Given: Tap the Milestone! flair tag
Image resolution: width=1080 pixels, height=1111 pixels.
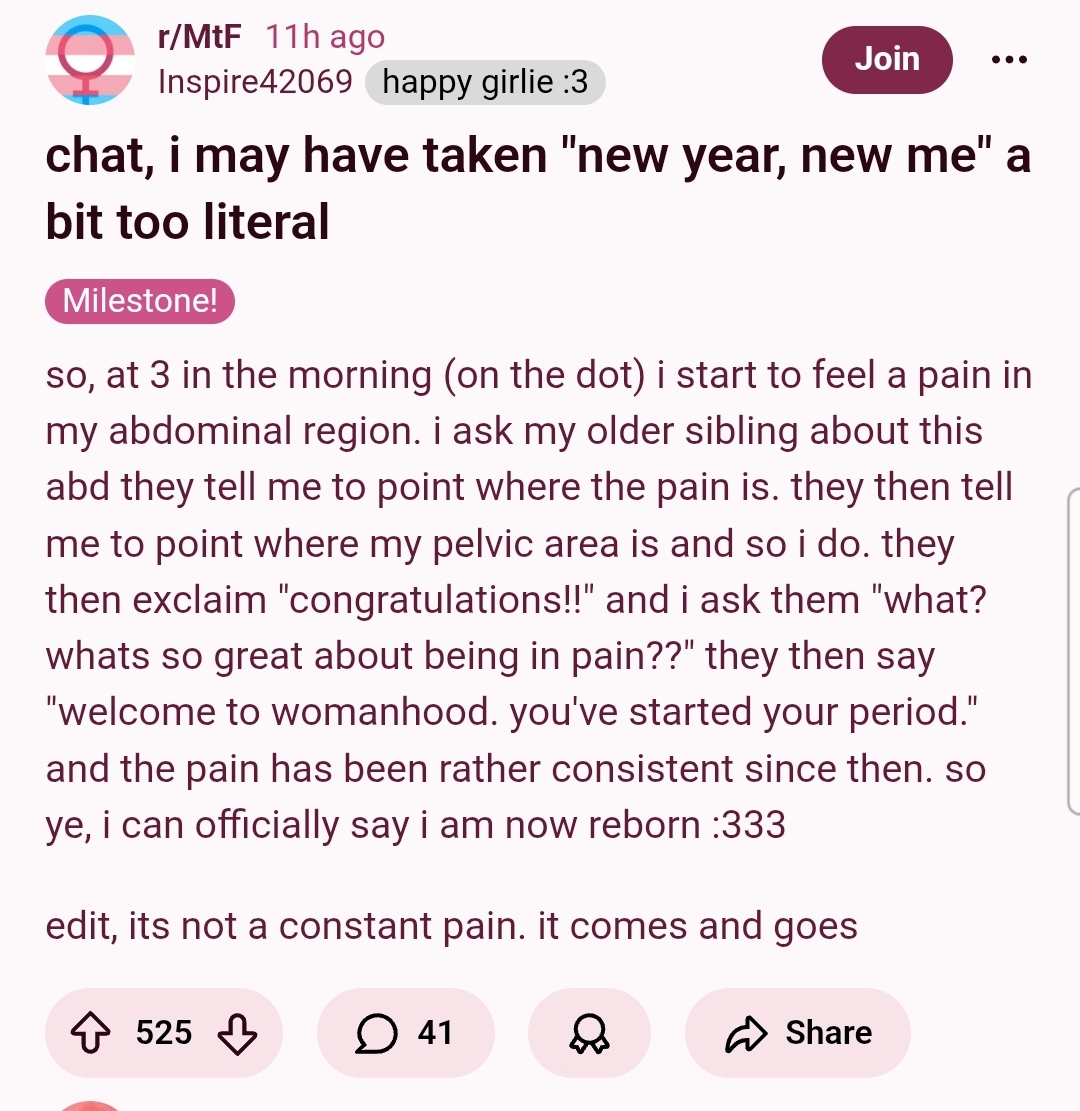Looking at the screenshot, I should point(140,301).
